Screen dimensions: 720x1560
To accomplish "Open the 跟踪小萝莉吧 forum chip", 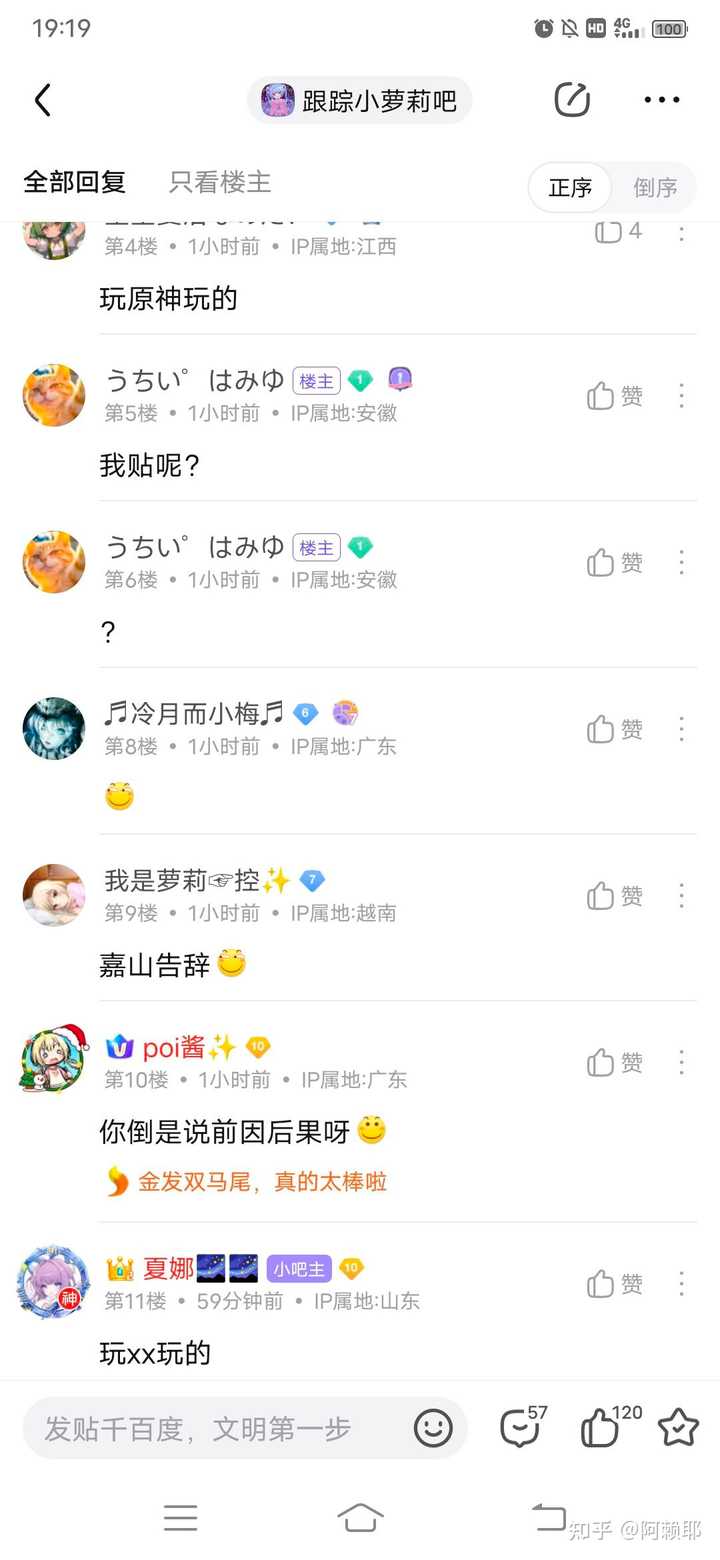I will pyautogui.click(x=360, y=100).
